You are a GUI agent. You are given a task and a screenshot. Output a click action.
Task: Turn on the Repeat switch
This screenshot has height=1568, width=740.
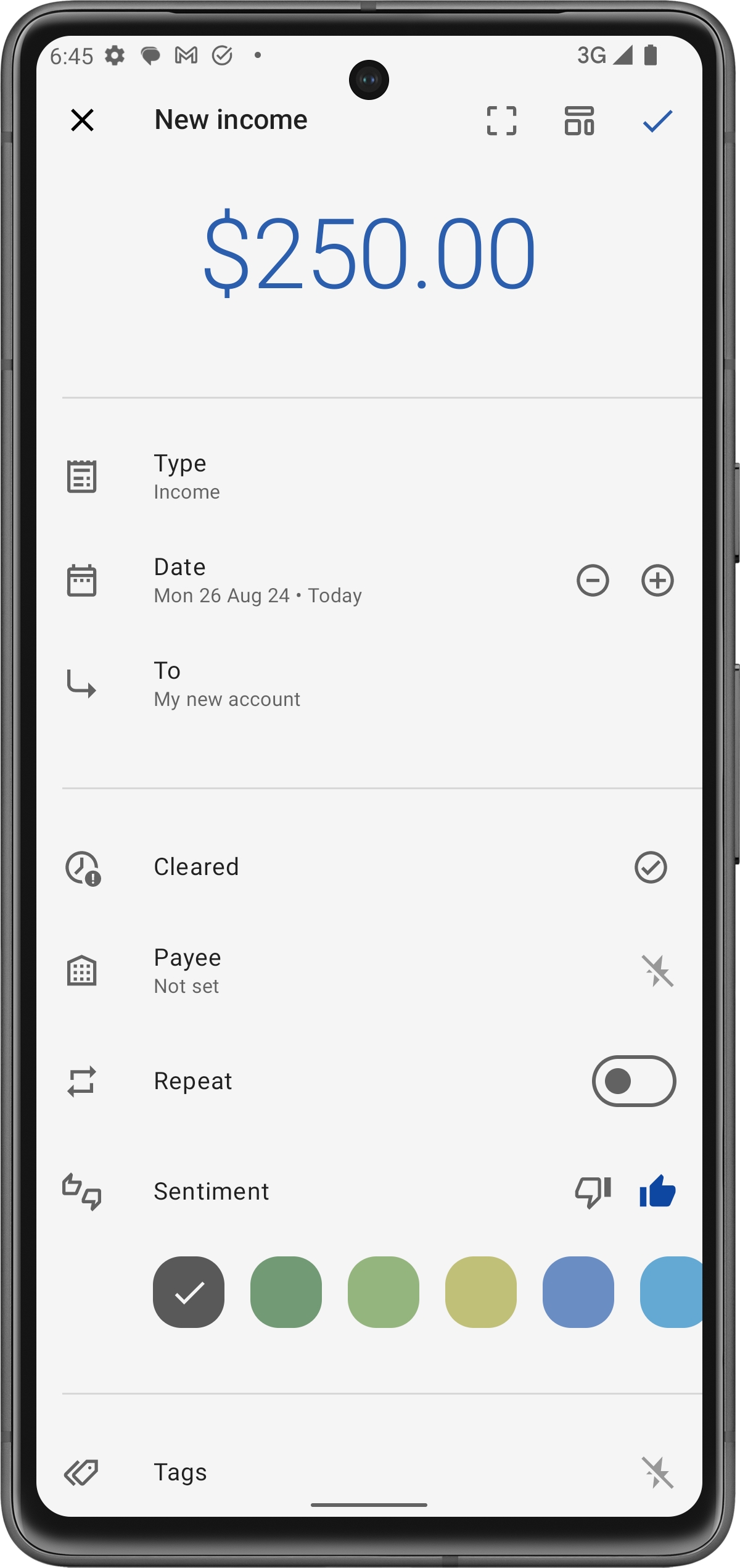pyautogui.click(x=633, y=1081)
